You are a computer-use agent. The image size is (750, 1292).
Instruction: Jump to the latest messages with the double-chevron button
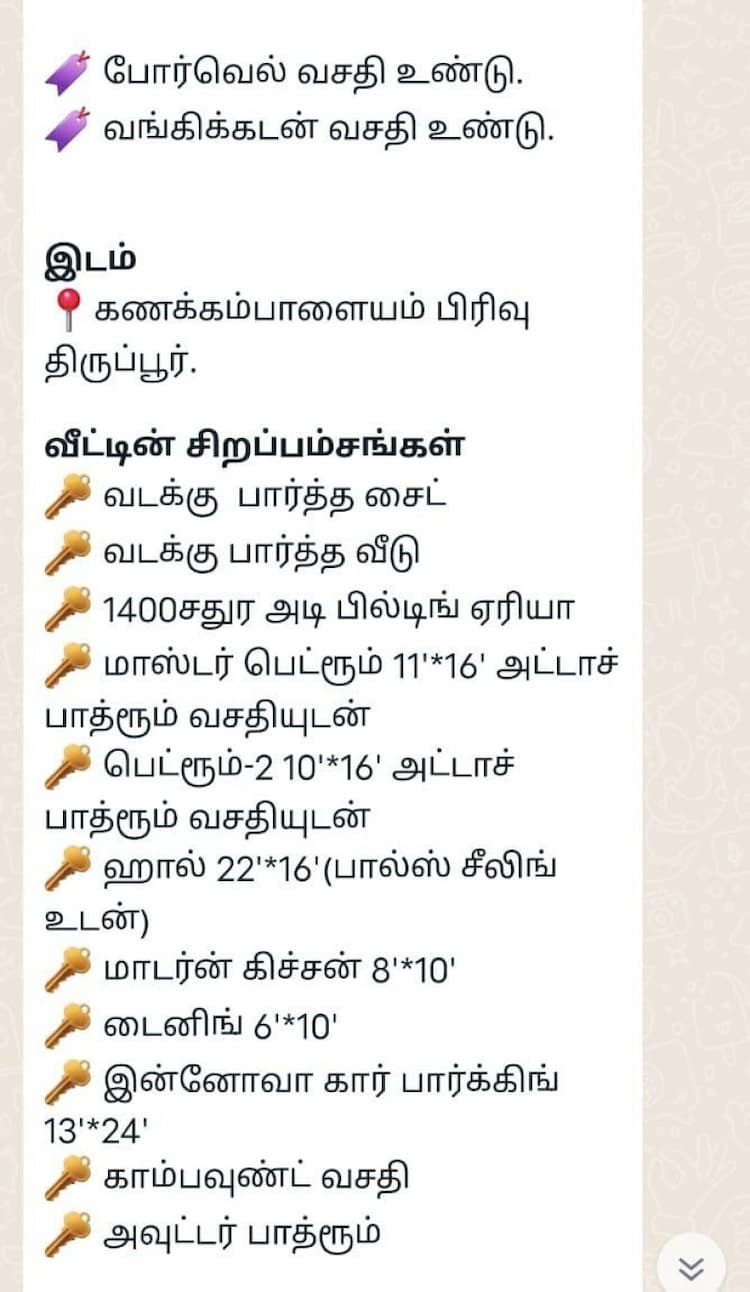point(691,1267)
